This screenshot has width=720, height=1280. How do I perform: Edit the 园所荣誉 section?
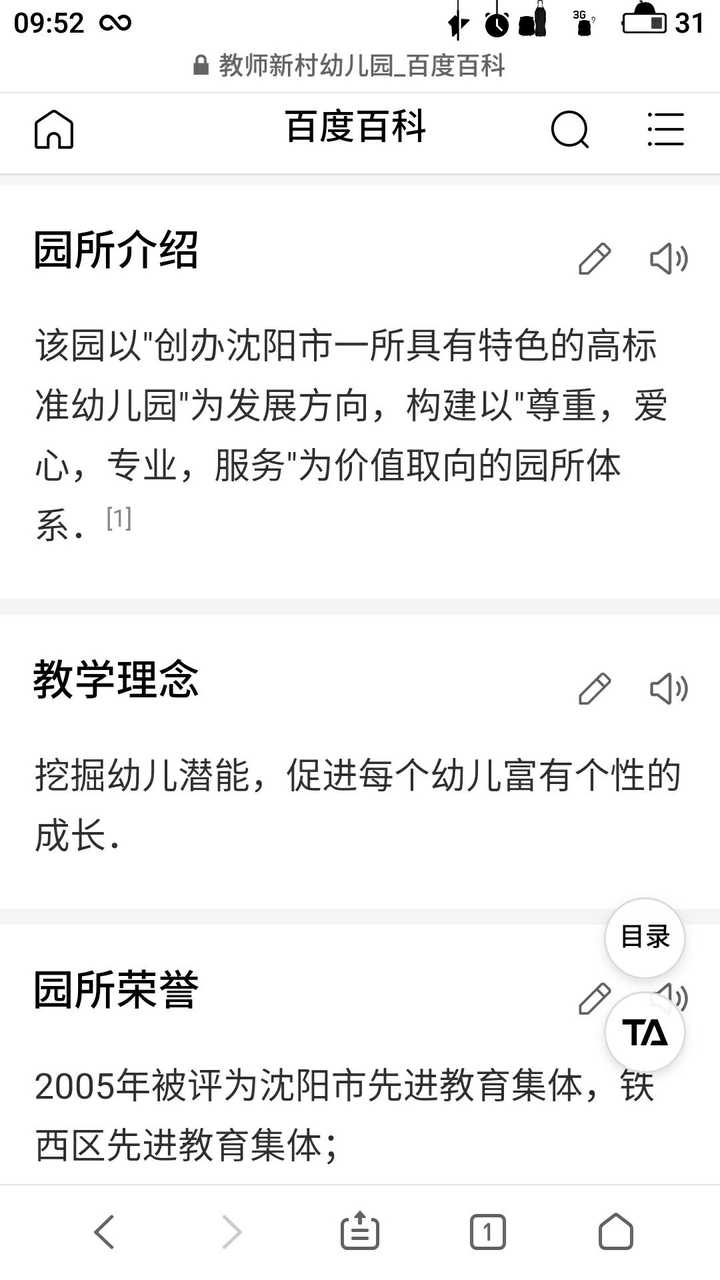[x=593, y=998]
